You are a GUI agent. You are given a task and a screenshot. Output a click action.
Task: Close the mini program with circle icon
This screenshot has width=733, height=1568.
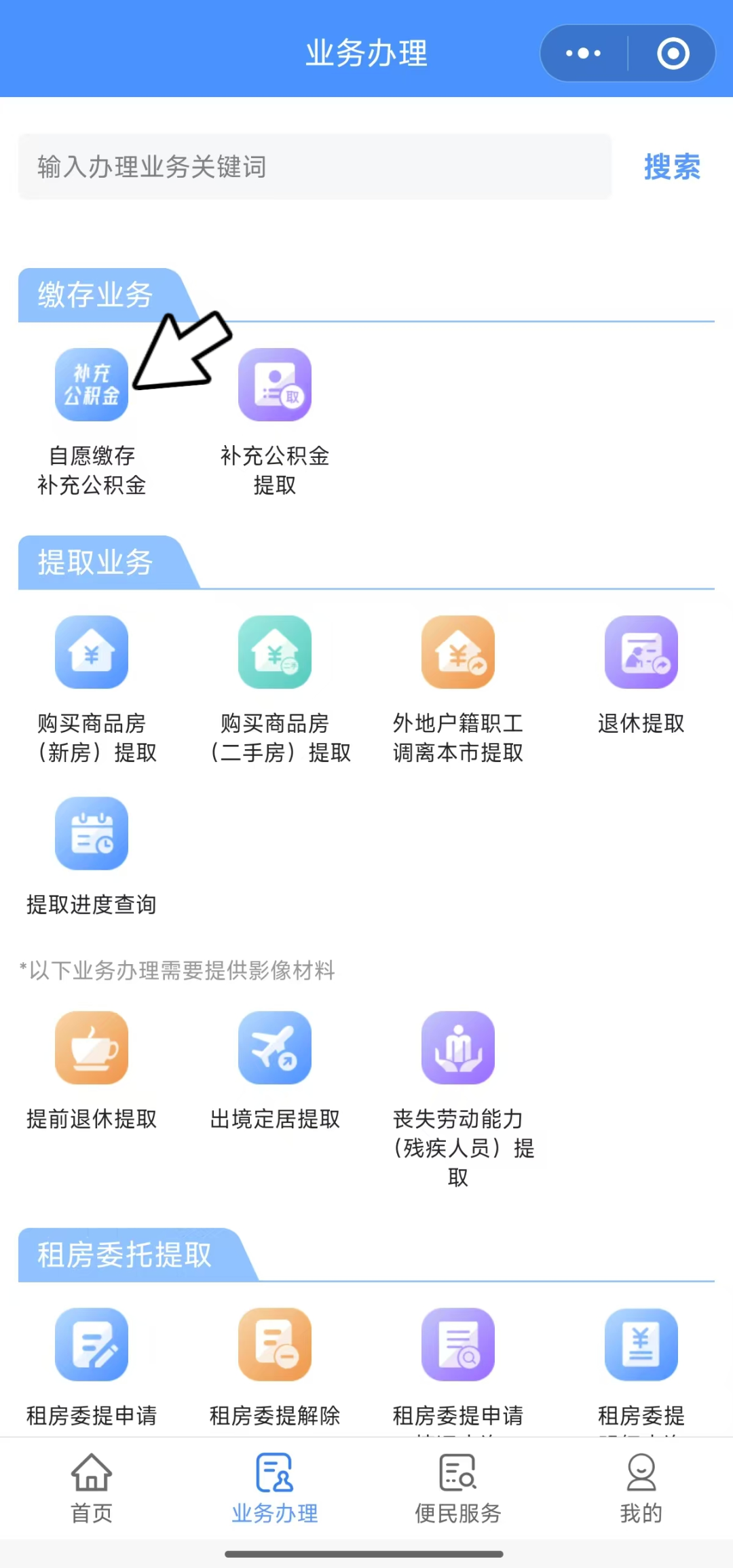(x=673, y=54)
